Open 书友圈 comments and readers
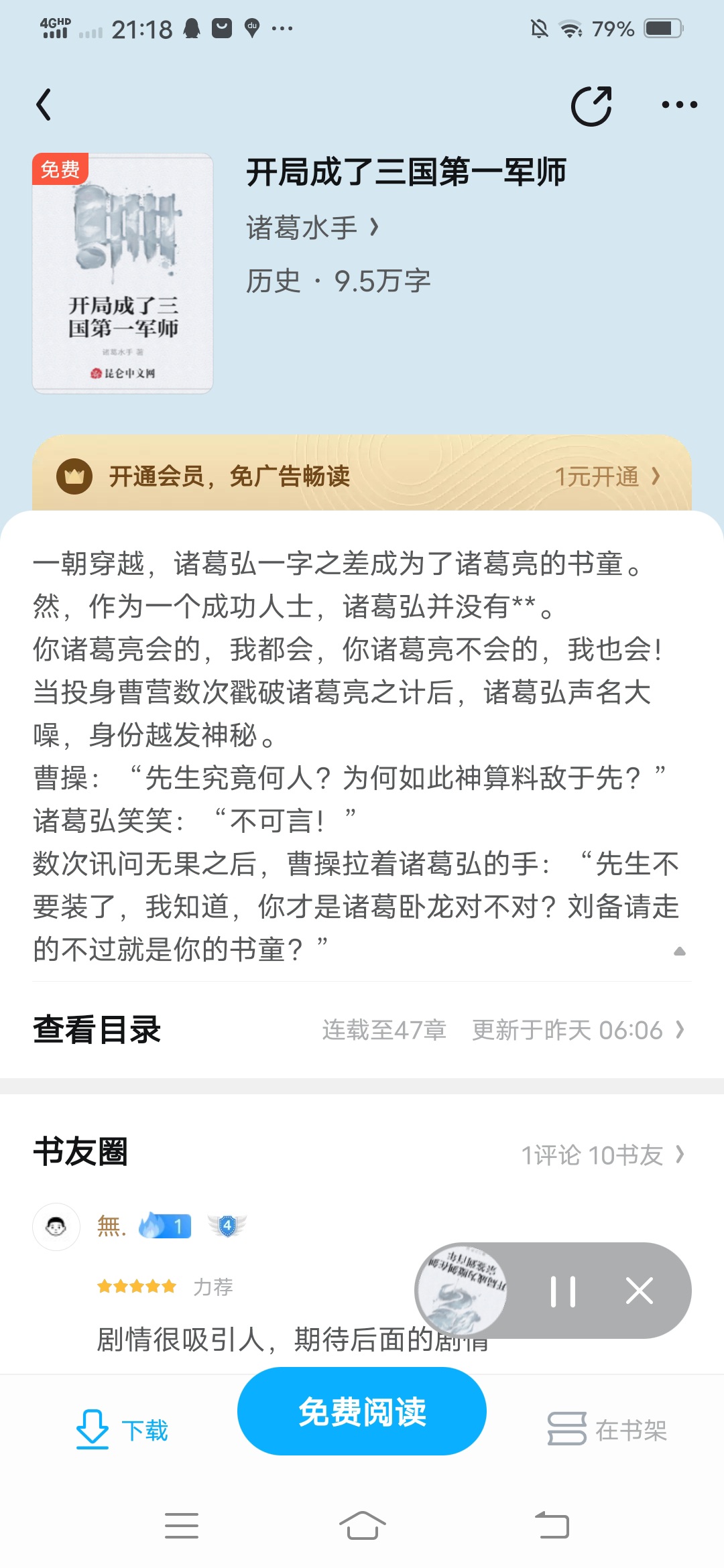 602,1155
